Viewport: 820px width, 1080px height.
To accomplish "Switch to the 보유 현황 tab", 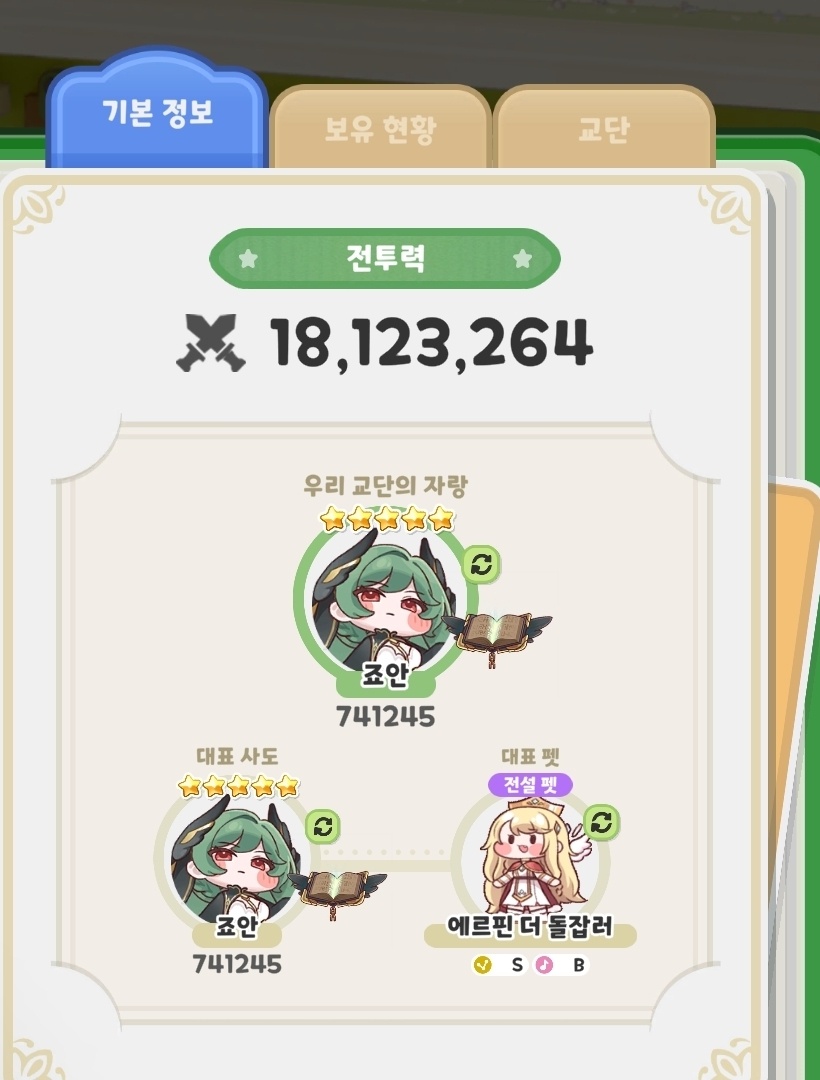I will tap(380, 130).
